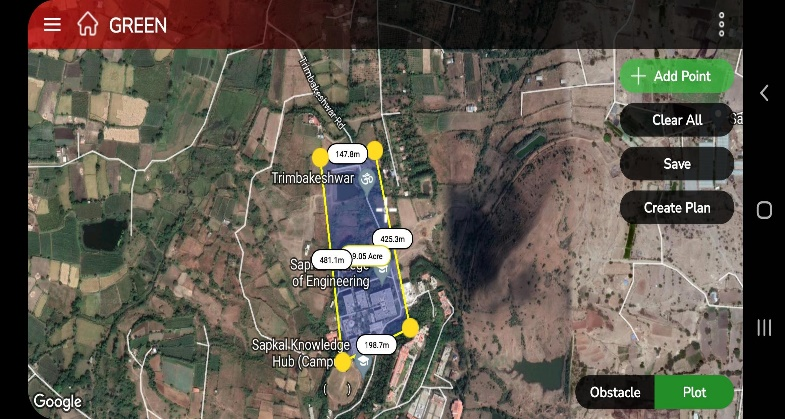This screenshot has width=785, height=419.
Task: Select the Plot mode tab
Action: pyautogui.click(x=694, y=392)
